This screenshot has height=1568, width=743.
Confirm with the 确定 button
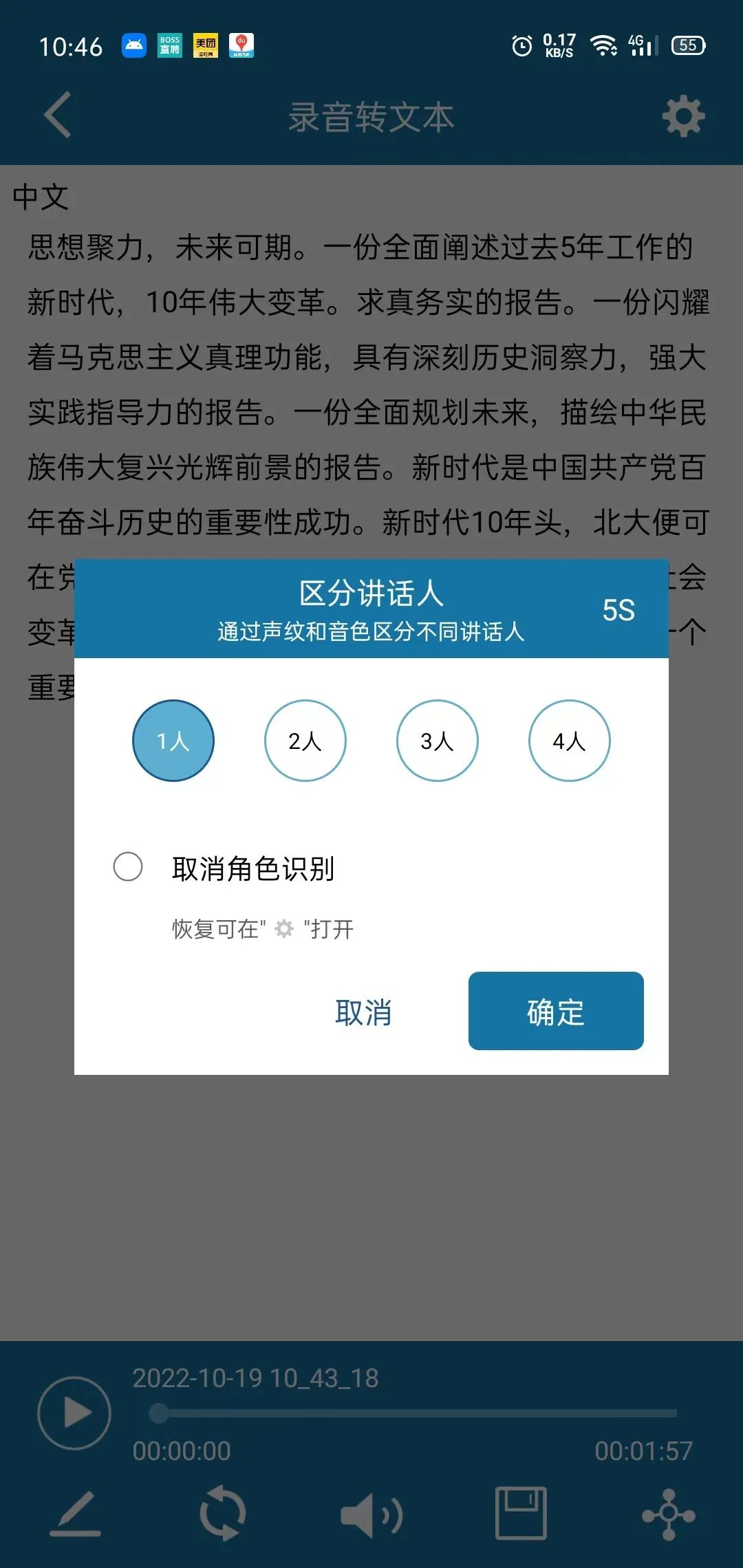(x=556, y=1012)
